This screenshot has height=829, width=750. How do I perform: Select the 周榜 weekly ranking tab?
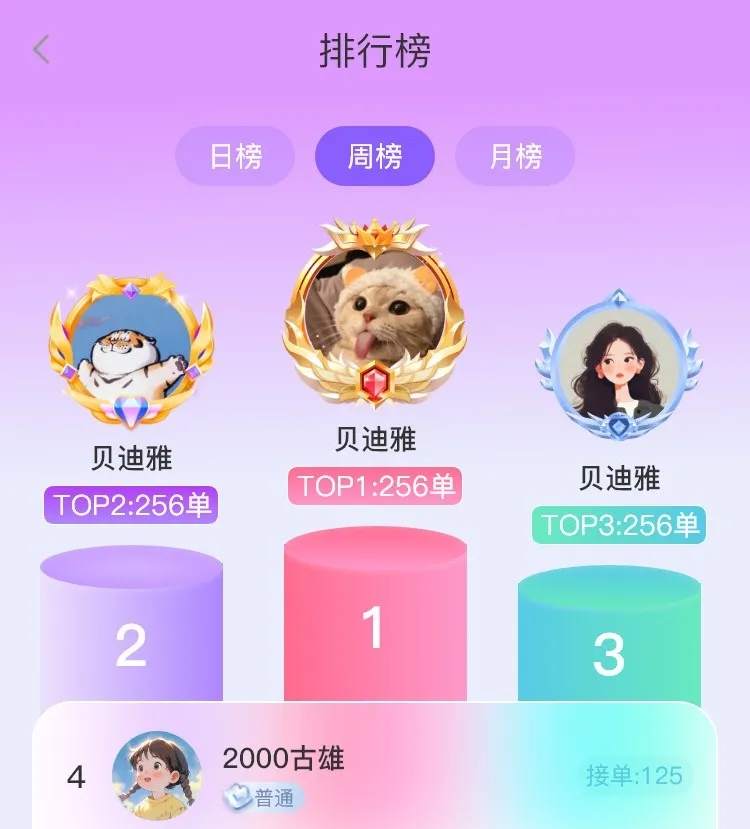[375, 156]
